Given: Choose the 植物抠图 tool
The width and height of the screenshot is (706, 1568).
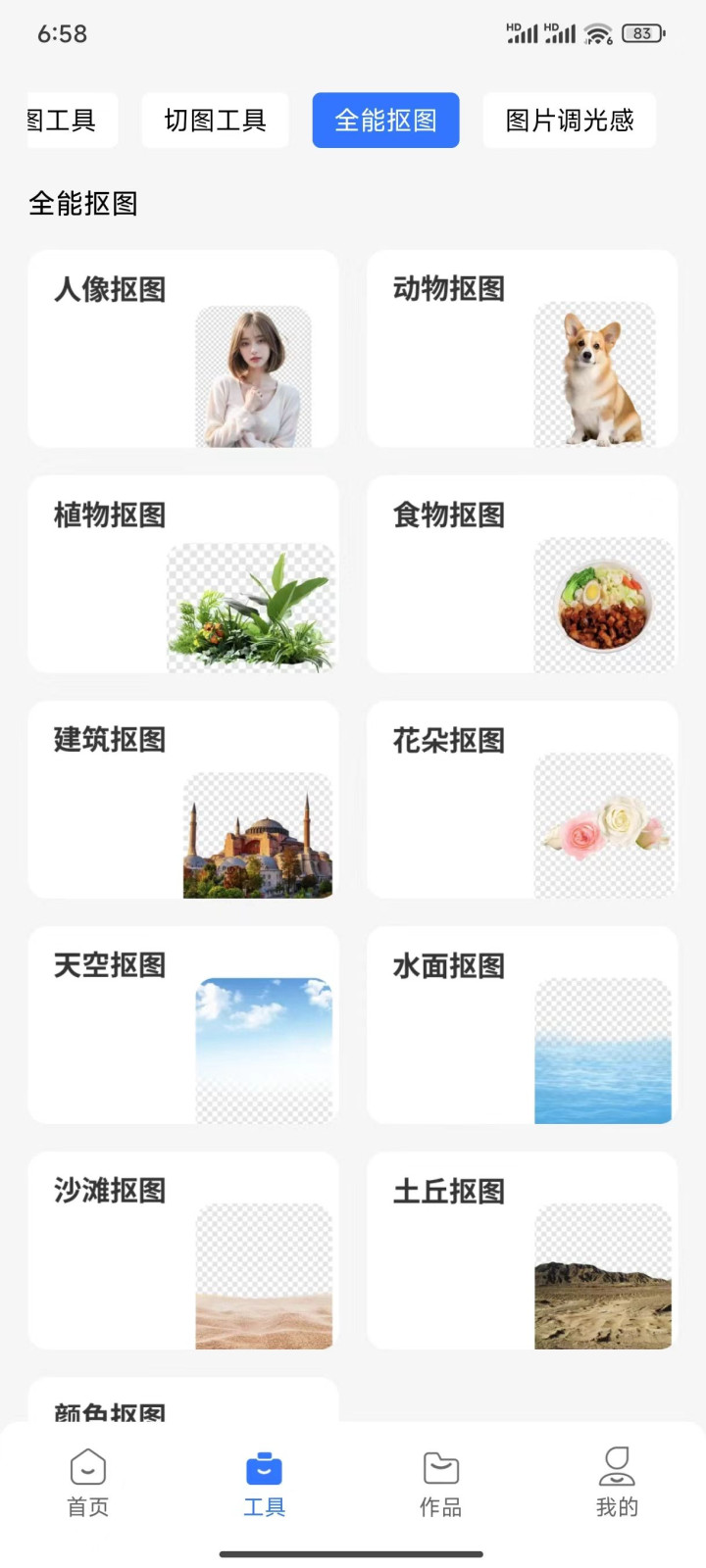Looking at the screenshot, I should coord(183,574).
